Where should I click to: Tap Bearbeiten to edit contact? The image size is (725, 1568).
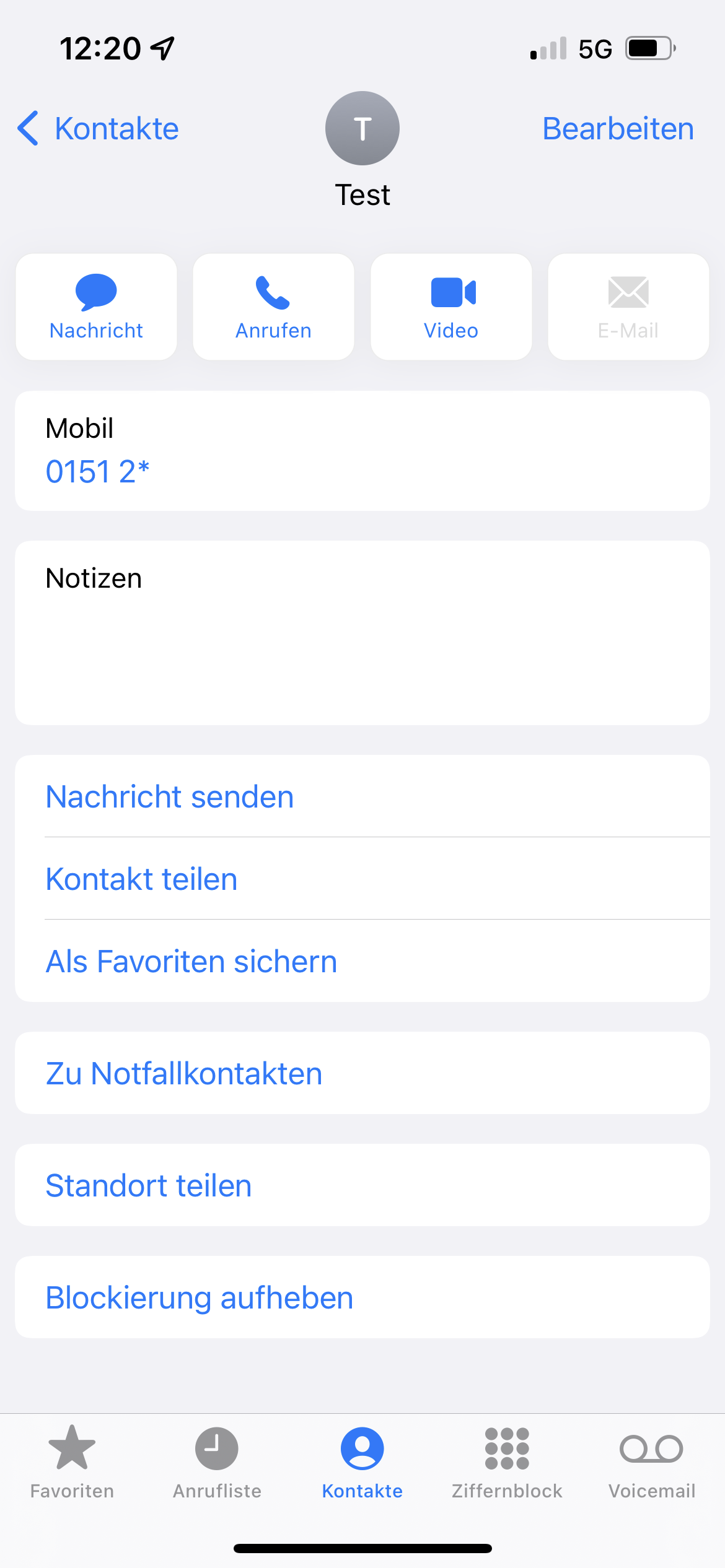[x=617, y=129]
